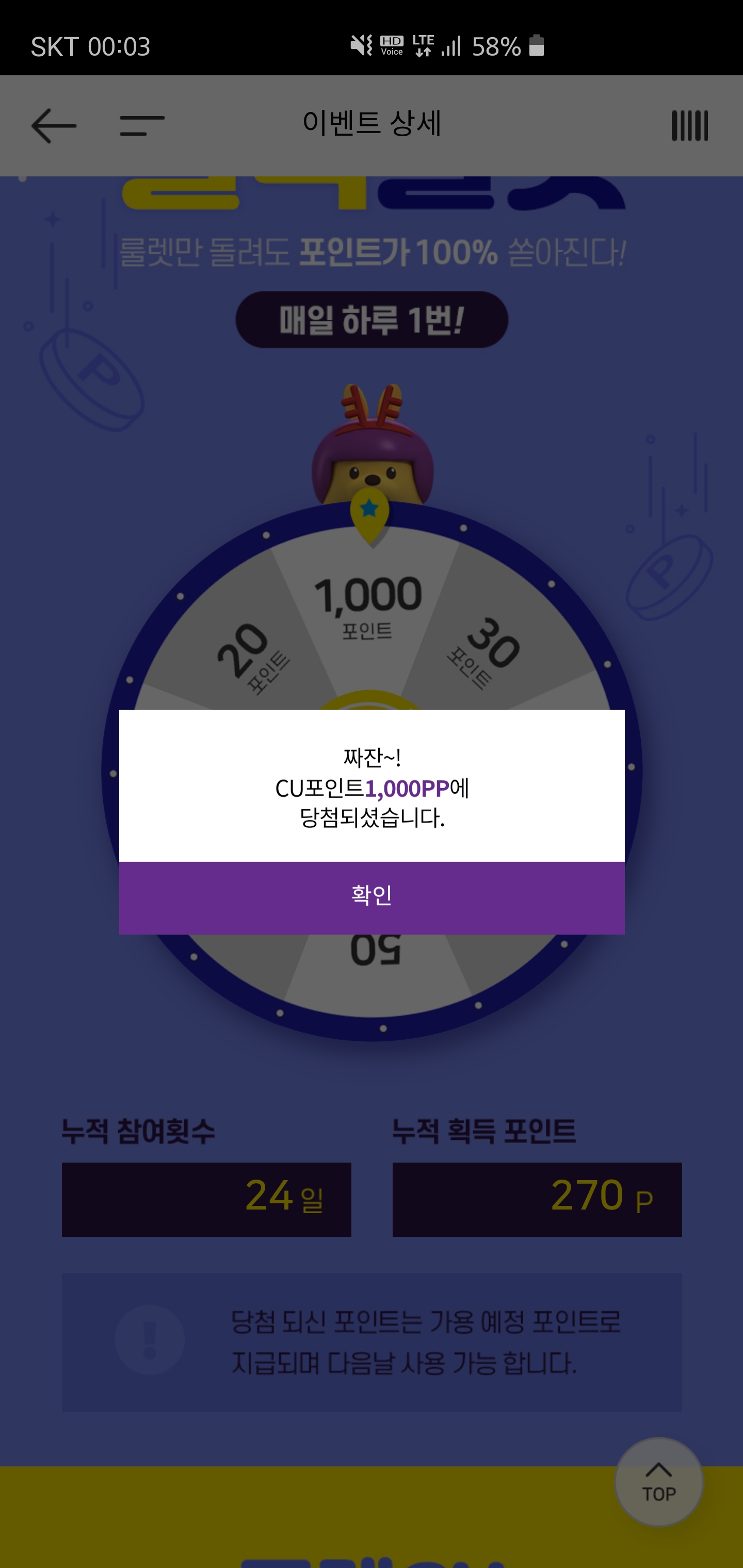Go back using the arrow icon
The width and height of the screenshot is (743, 1568).
coord(54,126)
